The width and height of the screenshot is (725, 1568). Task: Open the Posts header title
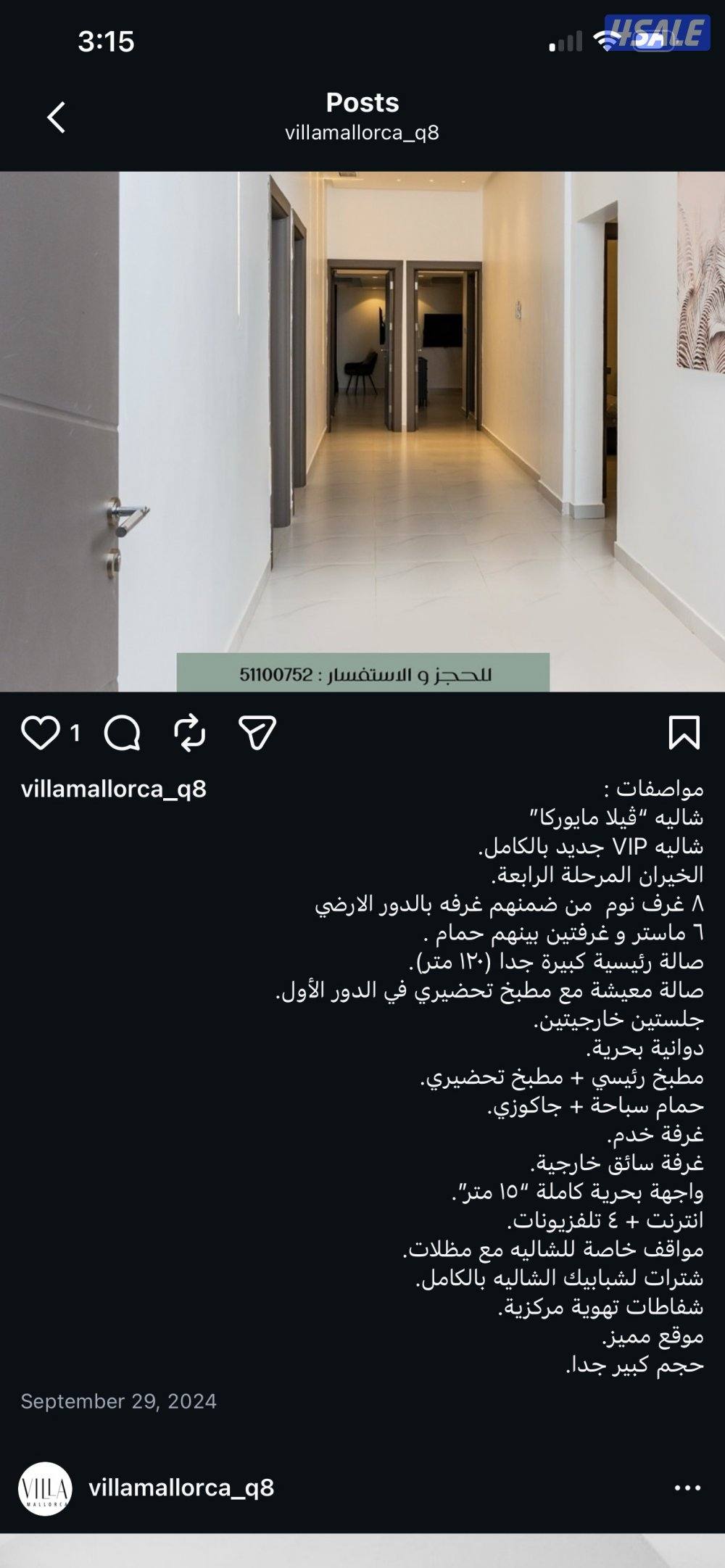tap(362, 102)
